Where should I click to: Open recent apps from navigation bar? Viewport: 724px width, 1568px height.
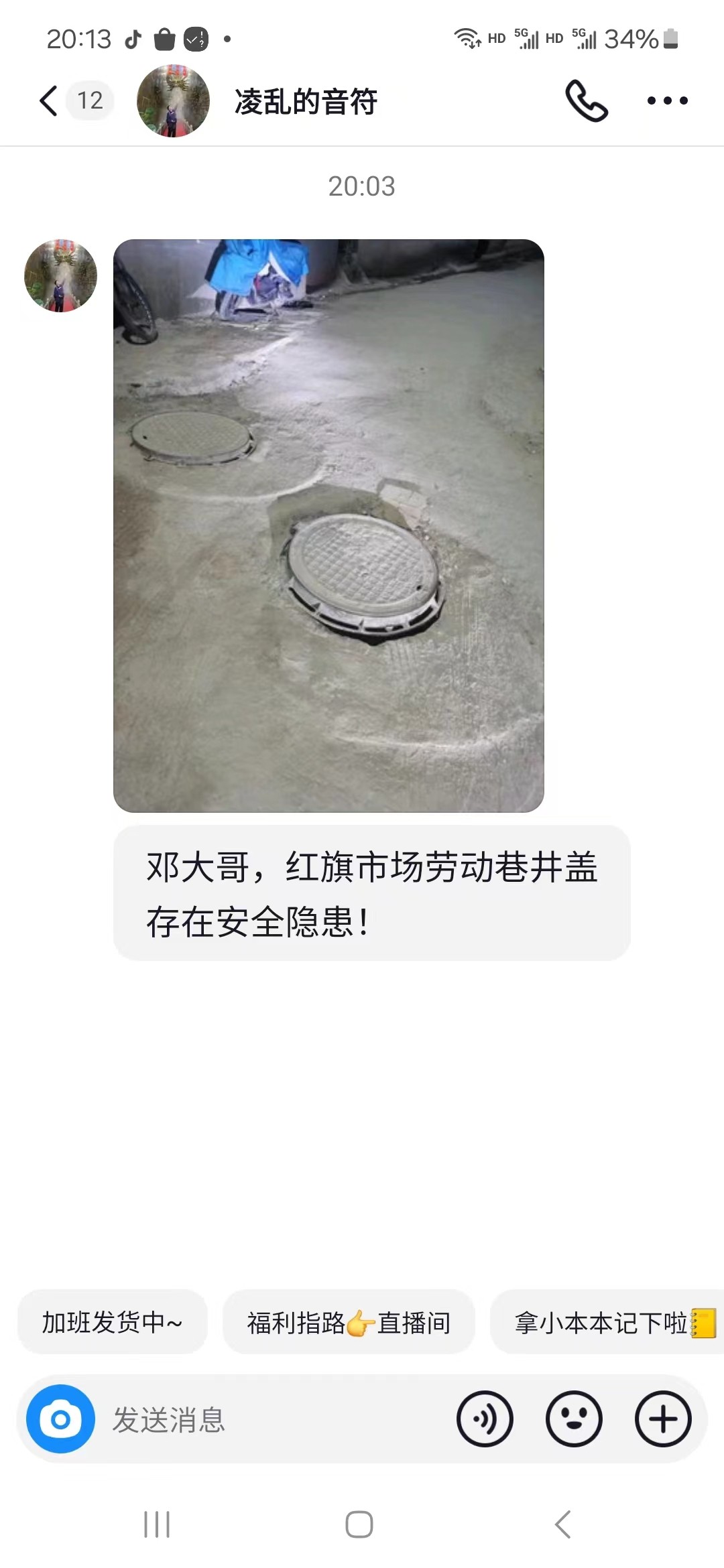pos(157,1524)
